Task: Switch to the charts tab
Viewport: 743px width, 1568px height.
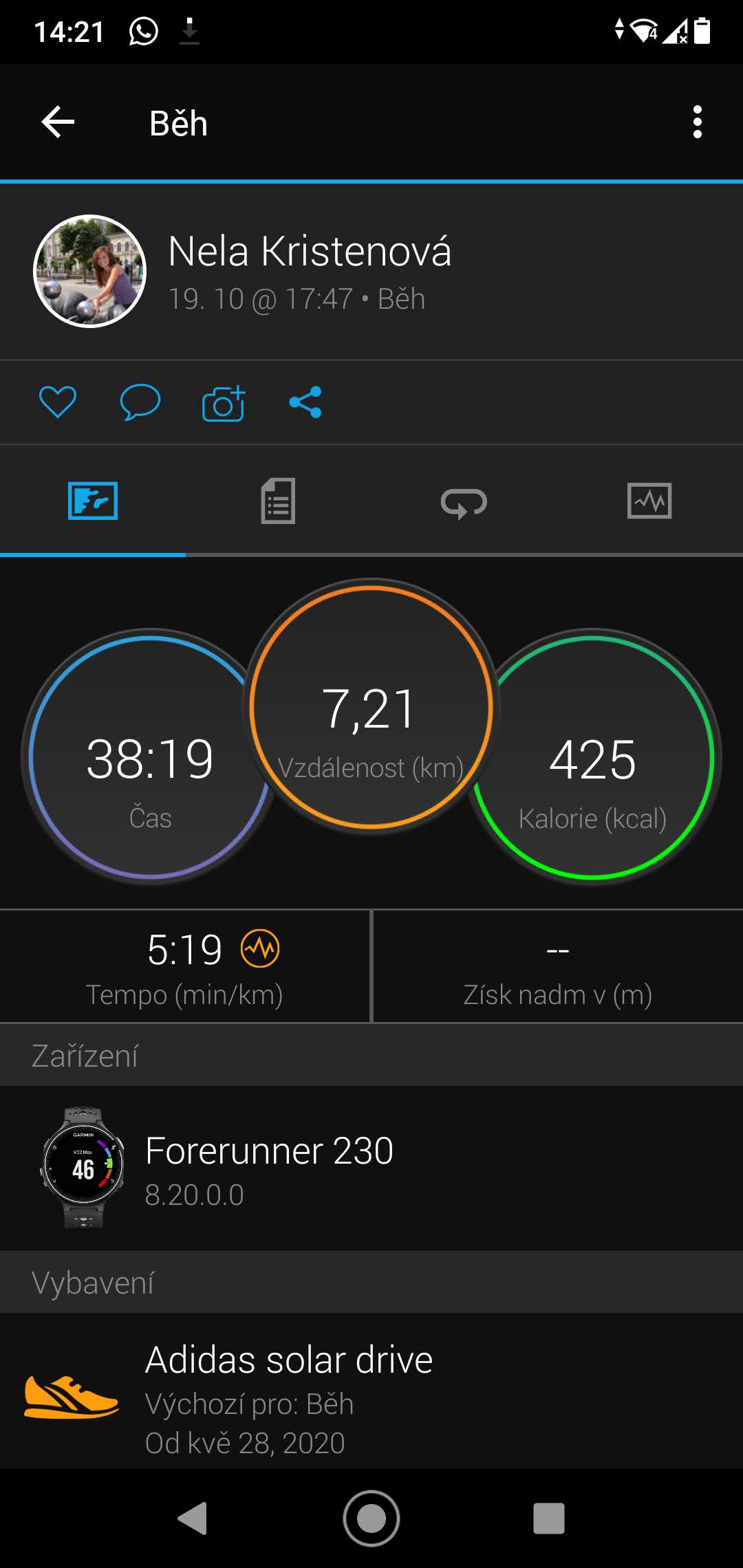Action: pos(649,501)
